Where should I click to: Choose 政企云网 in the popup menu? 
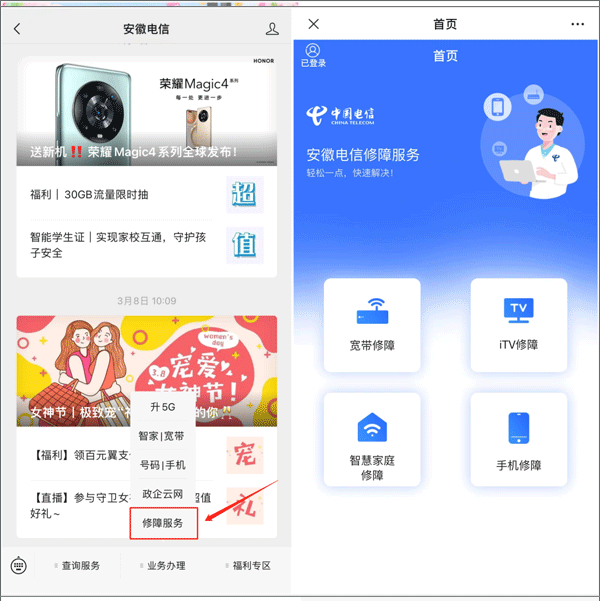click(162, 494)
